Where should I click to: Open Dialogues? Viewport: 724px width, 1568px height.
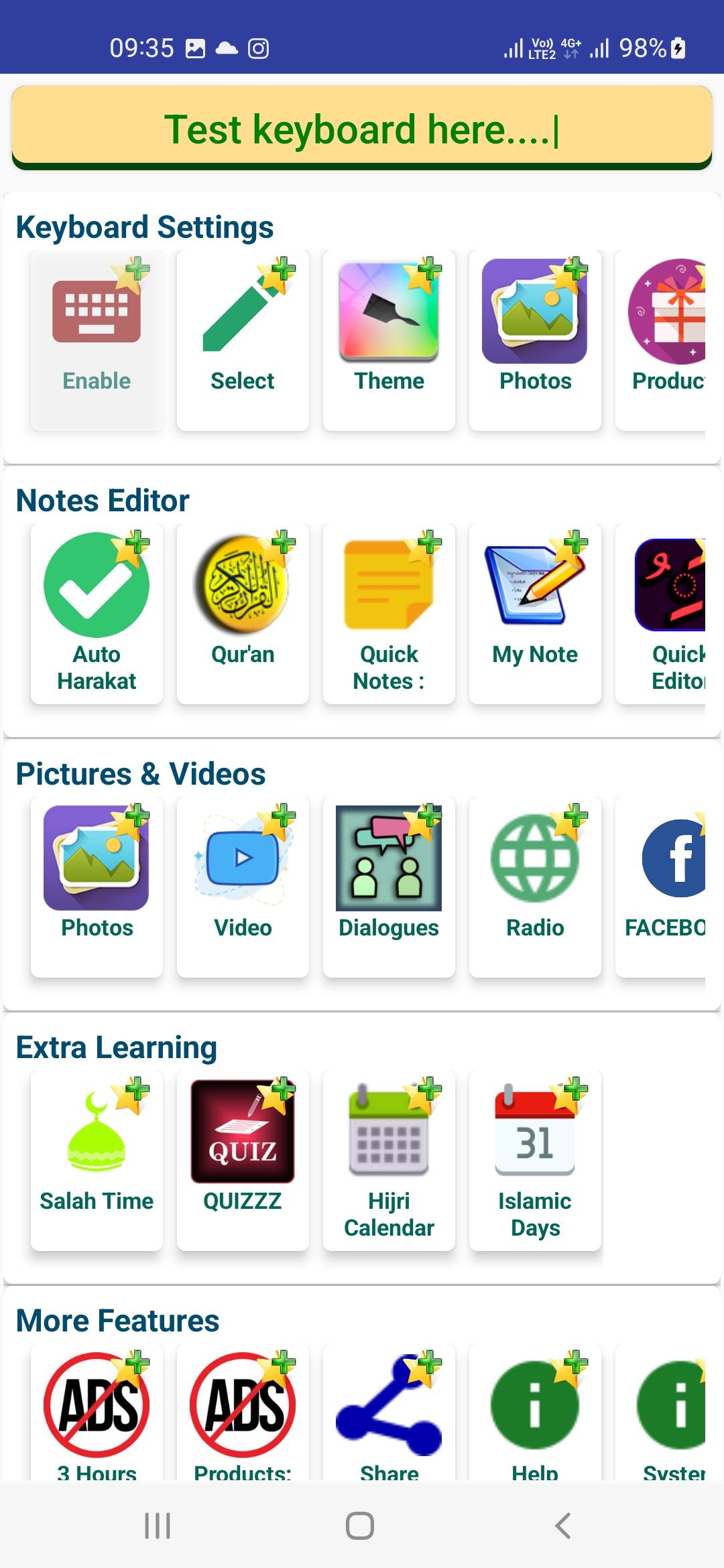(389, 887)
